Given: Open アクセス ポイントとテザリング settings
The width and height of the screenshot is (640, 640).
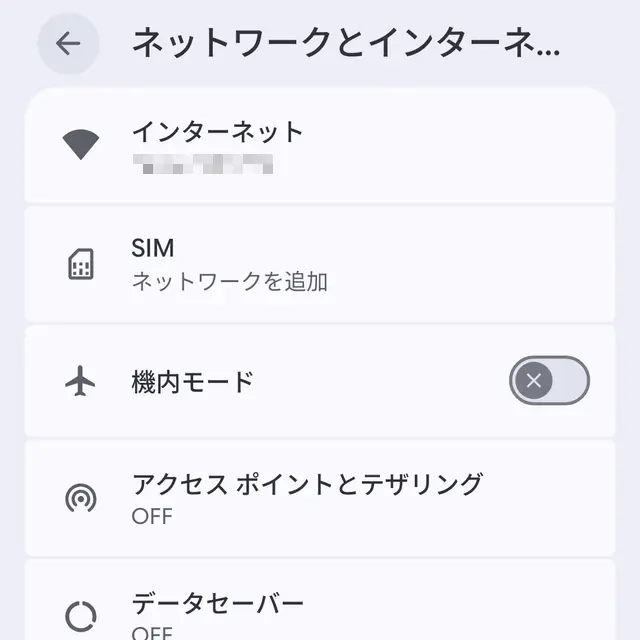Looking at the screenshot, I should coord(318,498).
